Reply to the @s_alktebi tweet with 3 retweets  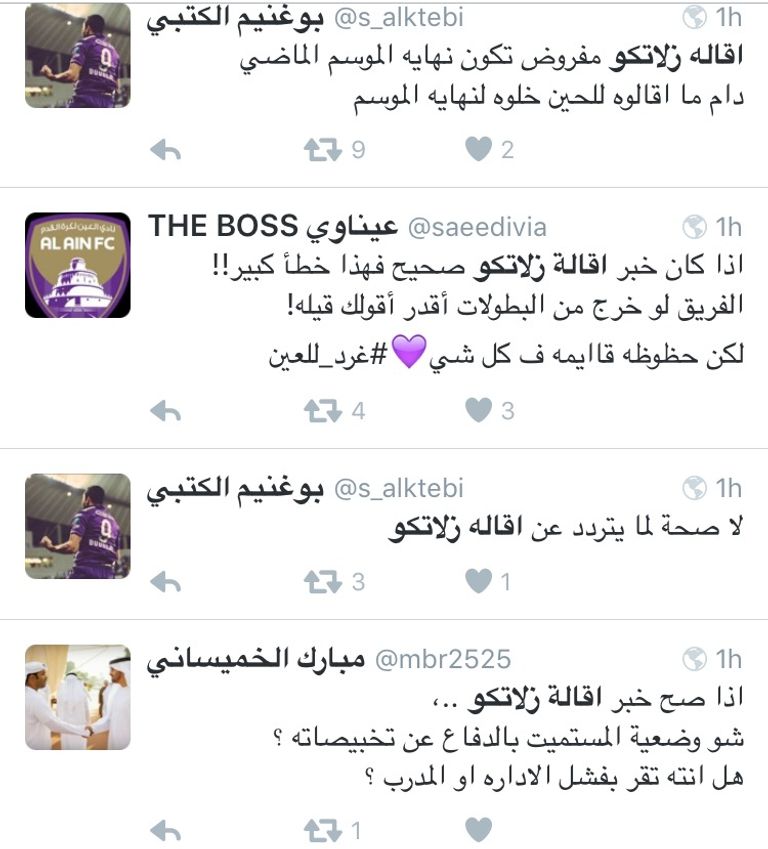pos(164,581)
